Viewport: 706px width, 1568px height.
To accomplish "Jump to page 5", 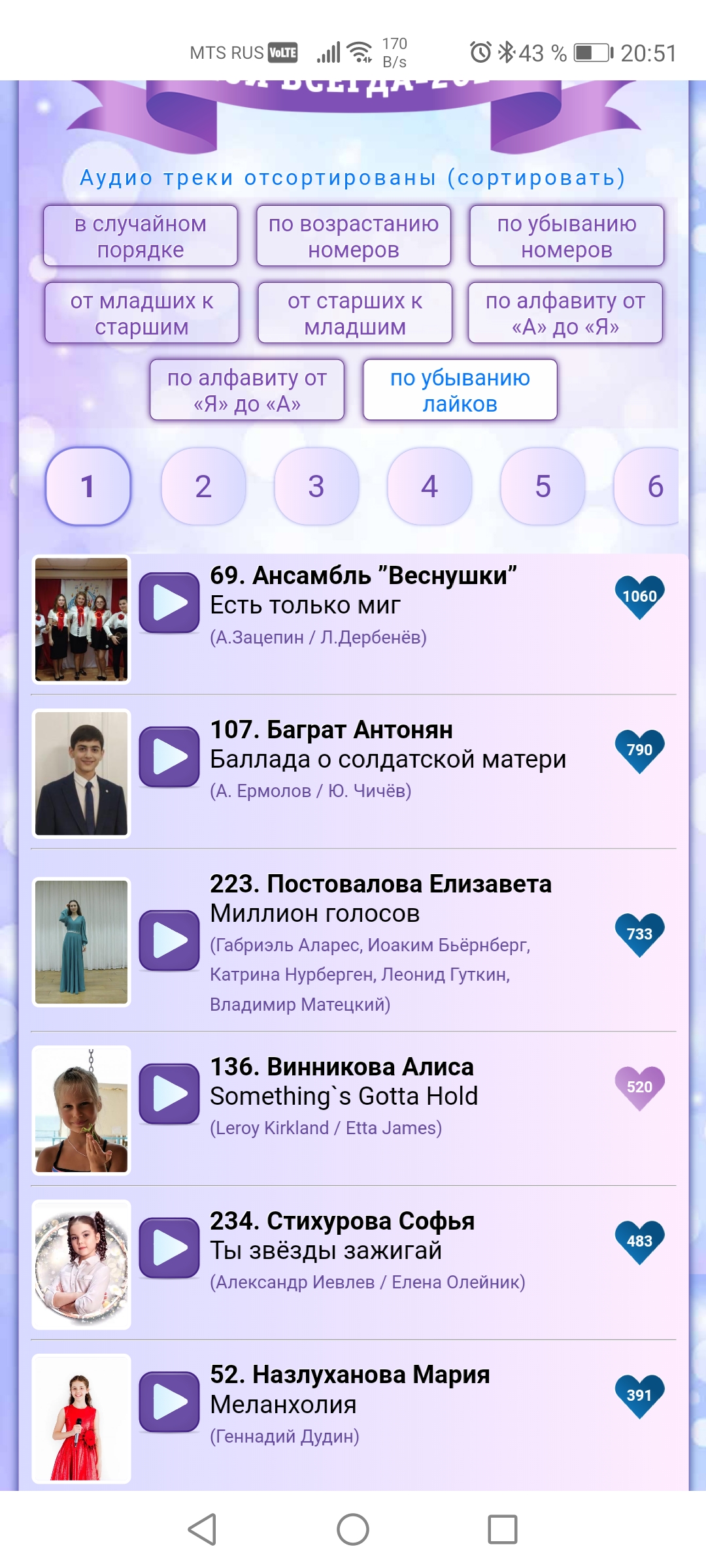I will pos(543,487).
